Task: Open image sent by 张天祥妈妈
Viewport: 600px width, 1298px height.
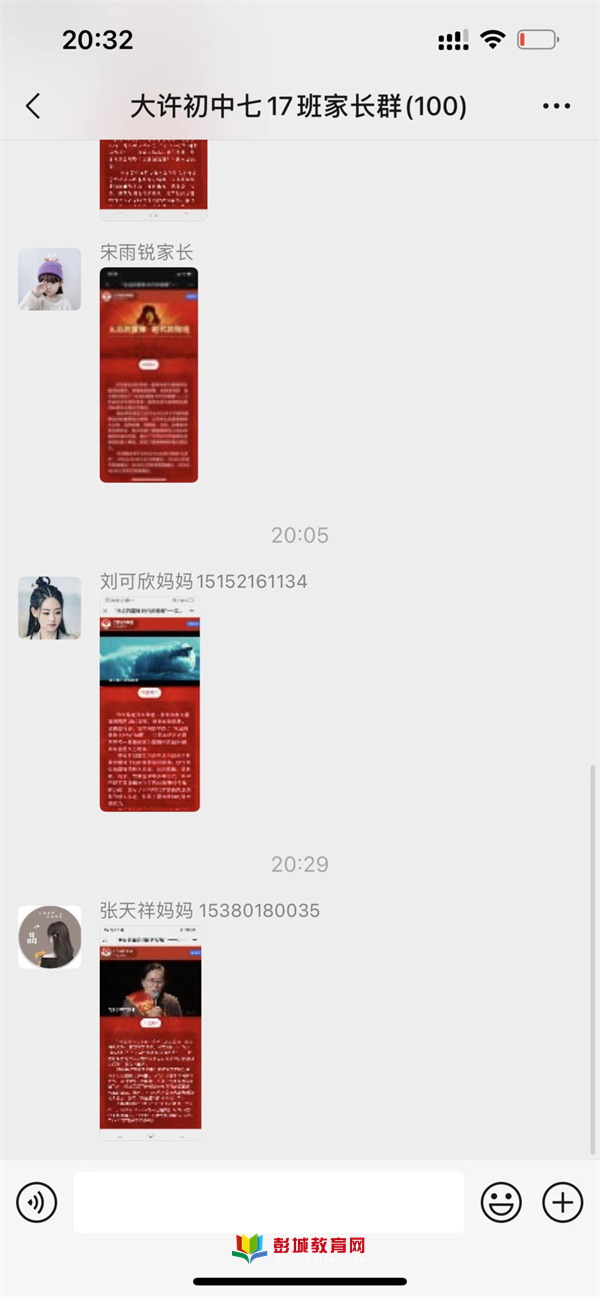Action: [150, 1035]
